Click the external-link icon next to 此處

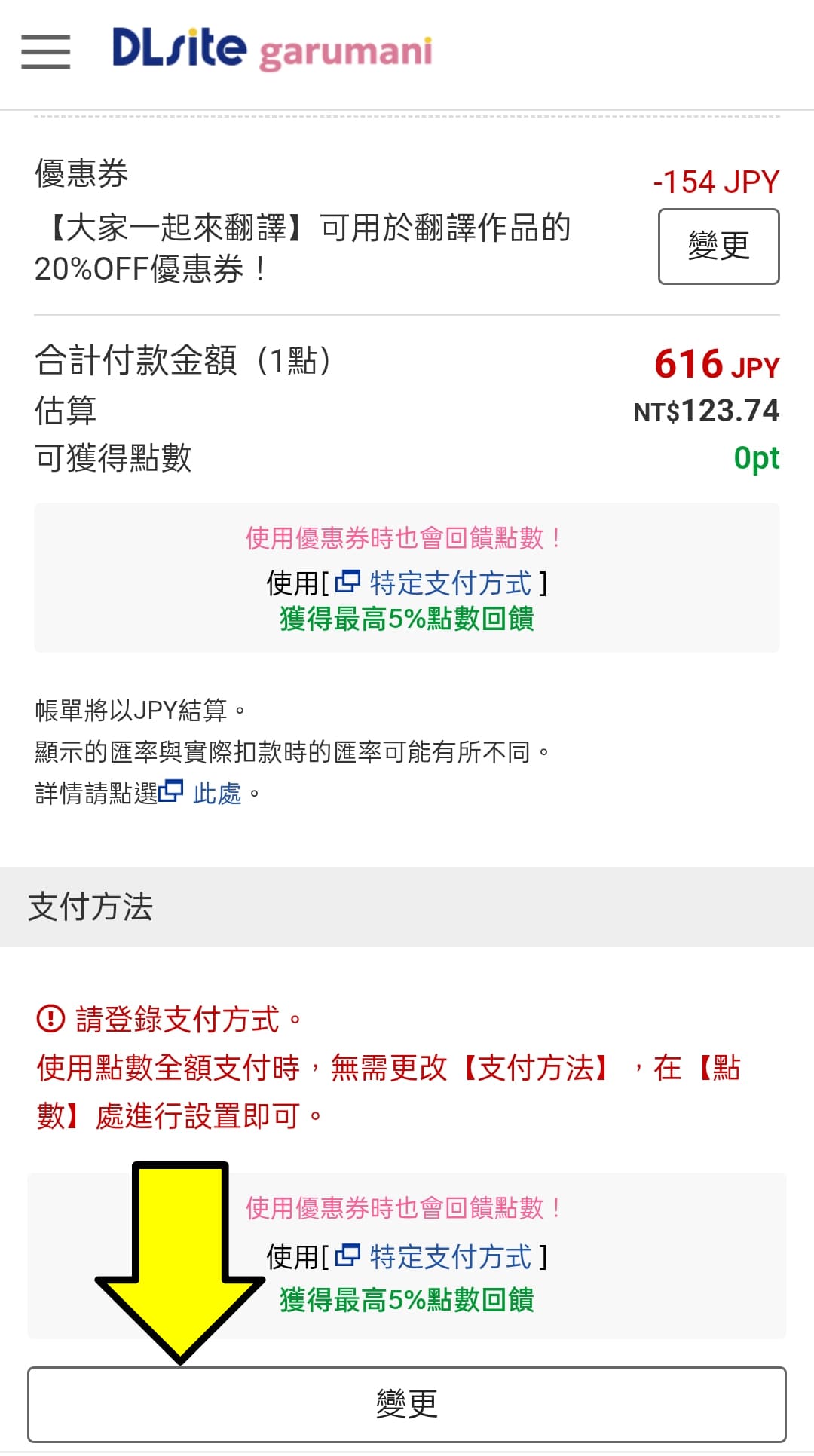coord(170,794)
